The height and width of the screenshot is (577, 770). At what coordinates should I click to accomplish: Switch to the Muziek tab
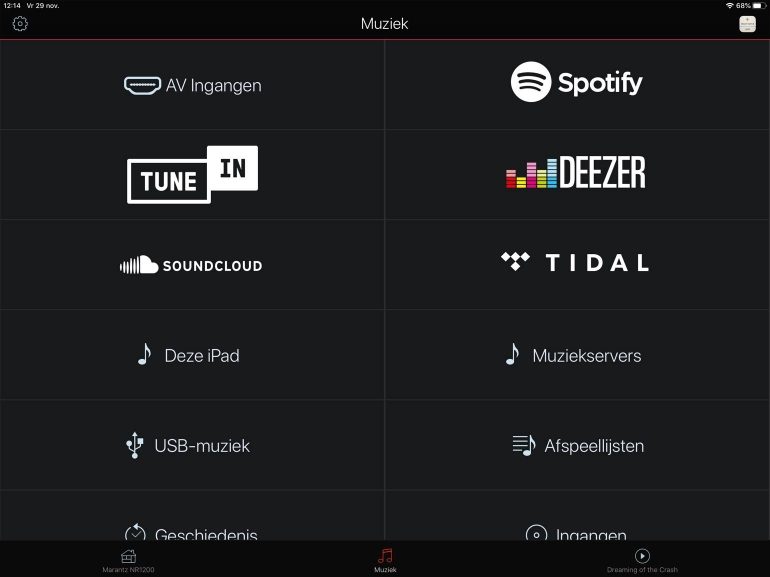[385, 560]
